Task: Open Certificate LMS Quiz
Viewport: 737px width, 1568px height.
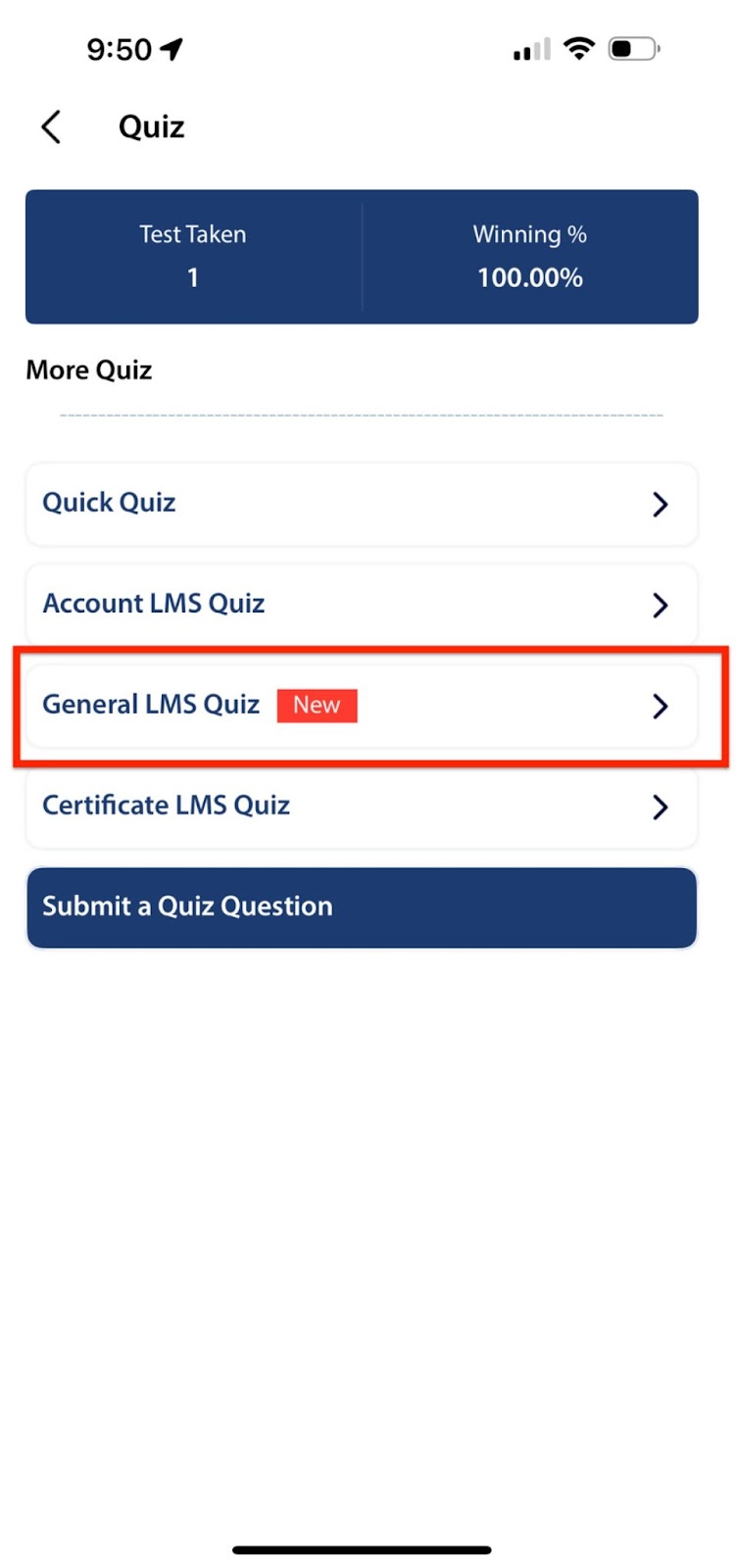Action: pos(361,807)
